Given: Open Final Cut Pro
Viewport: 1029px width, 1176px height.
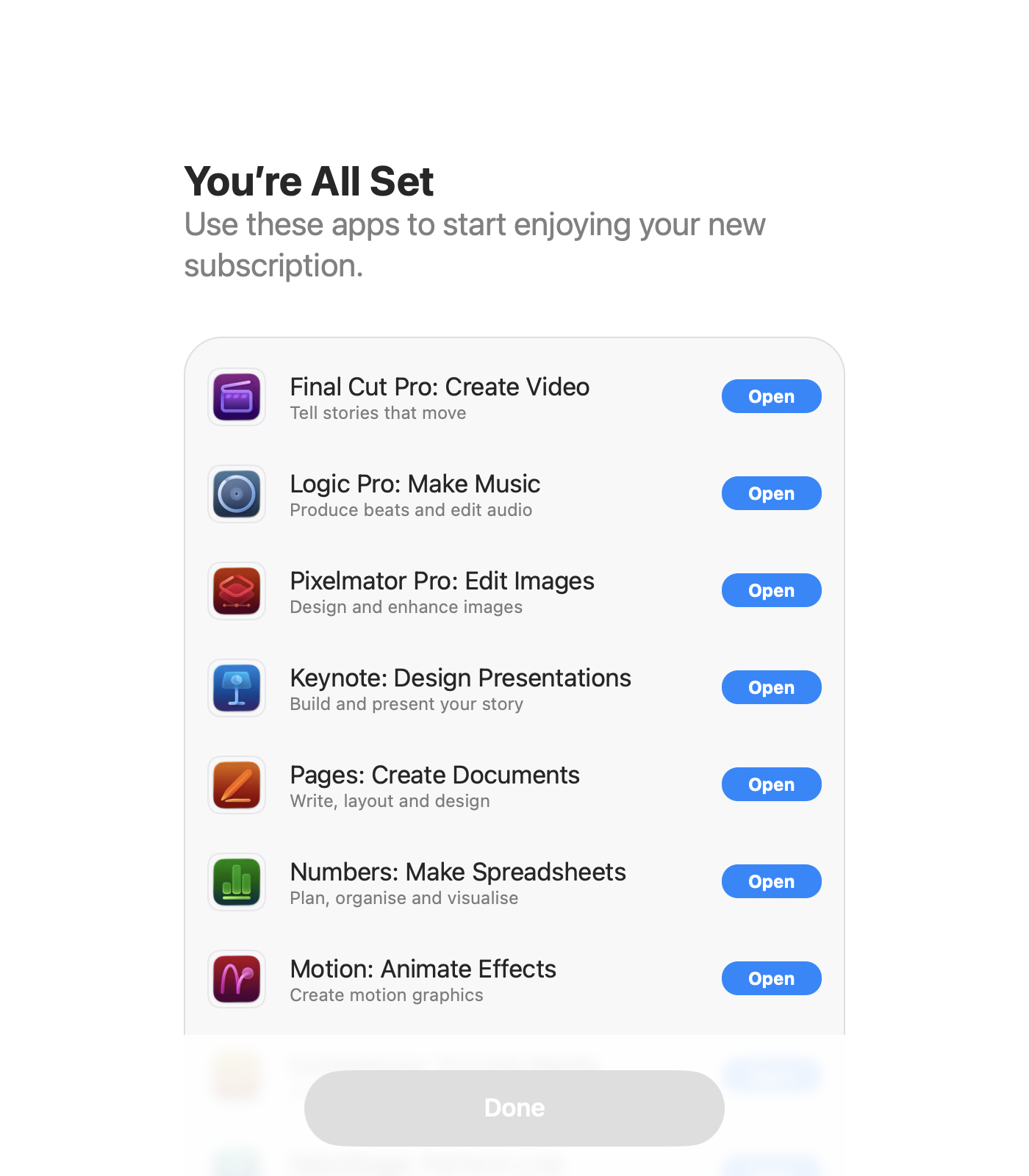Looking at the screenshot, I should 771,396.
